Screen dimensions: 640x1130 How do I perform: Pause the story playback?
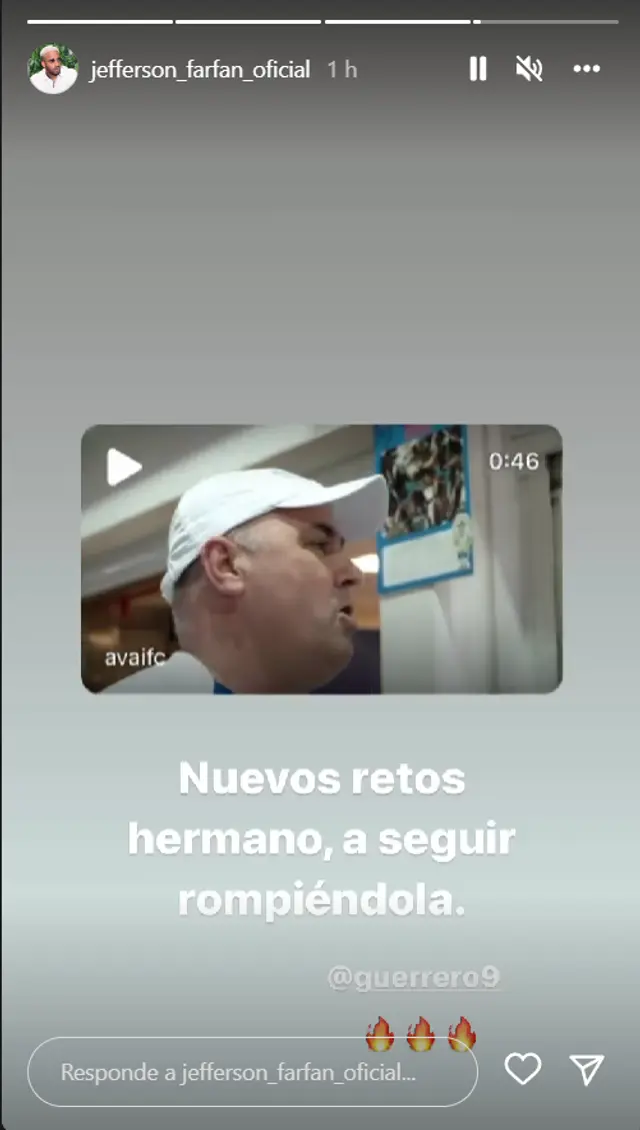pos(478,69)
